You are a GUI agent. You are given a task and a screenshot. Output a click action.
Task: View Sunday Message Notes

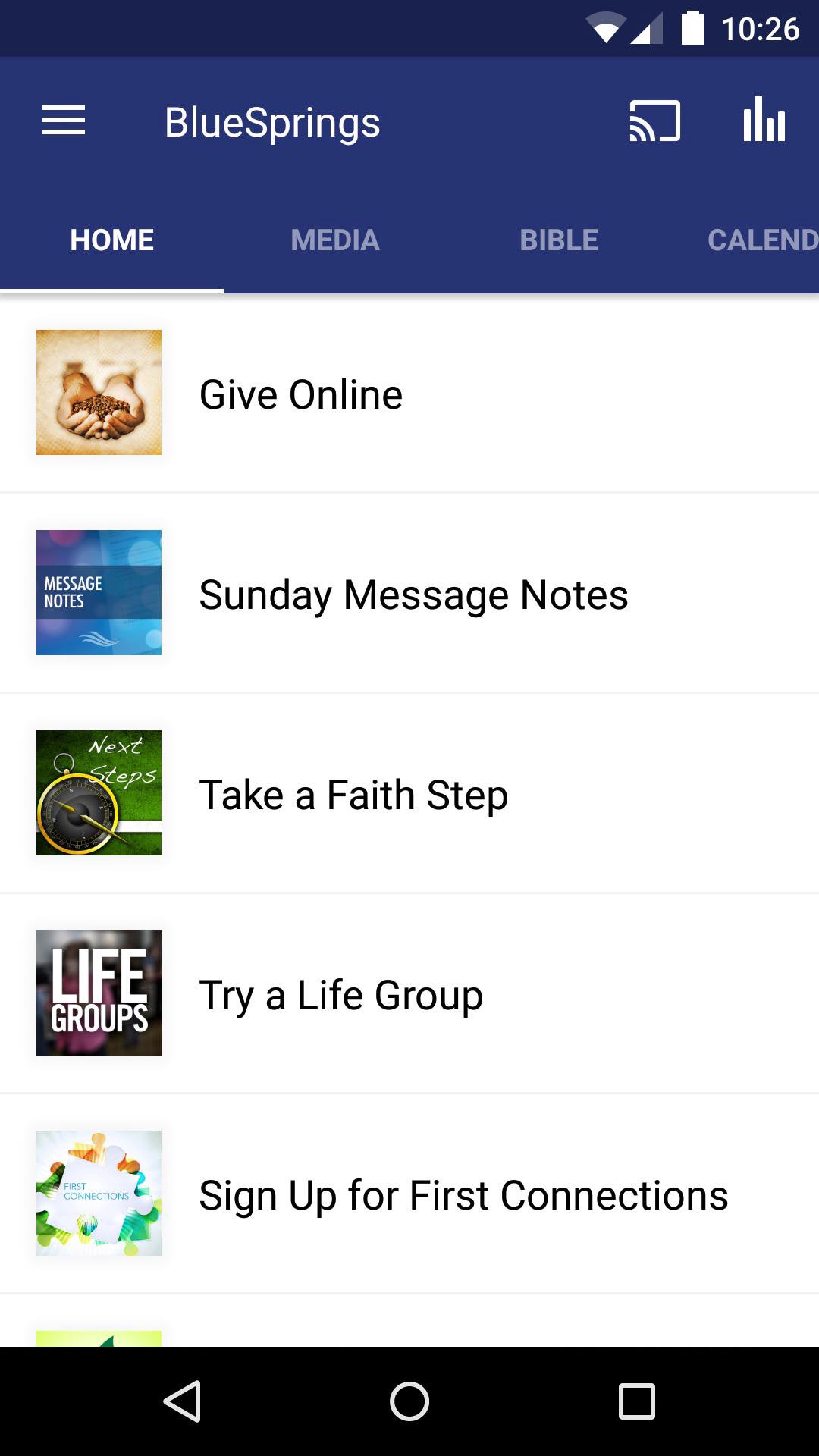(x=409, y=594)
